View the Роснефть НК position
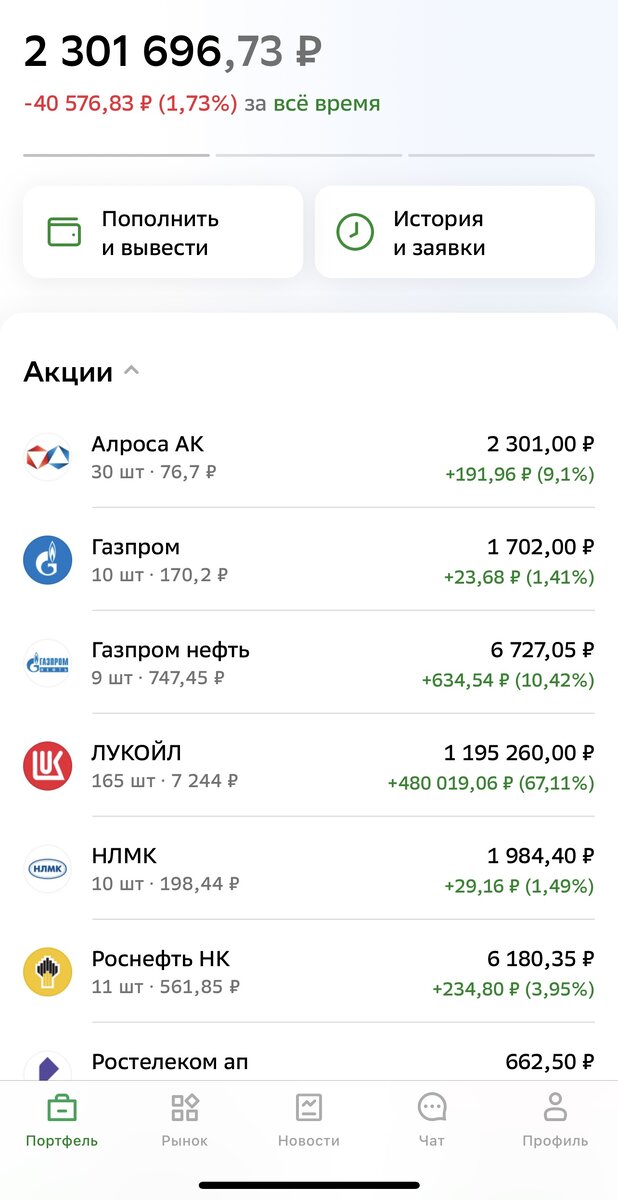 [308, 973]
